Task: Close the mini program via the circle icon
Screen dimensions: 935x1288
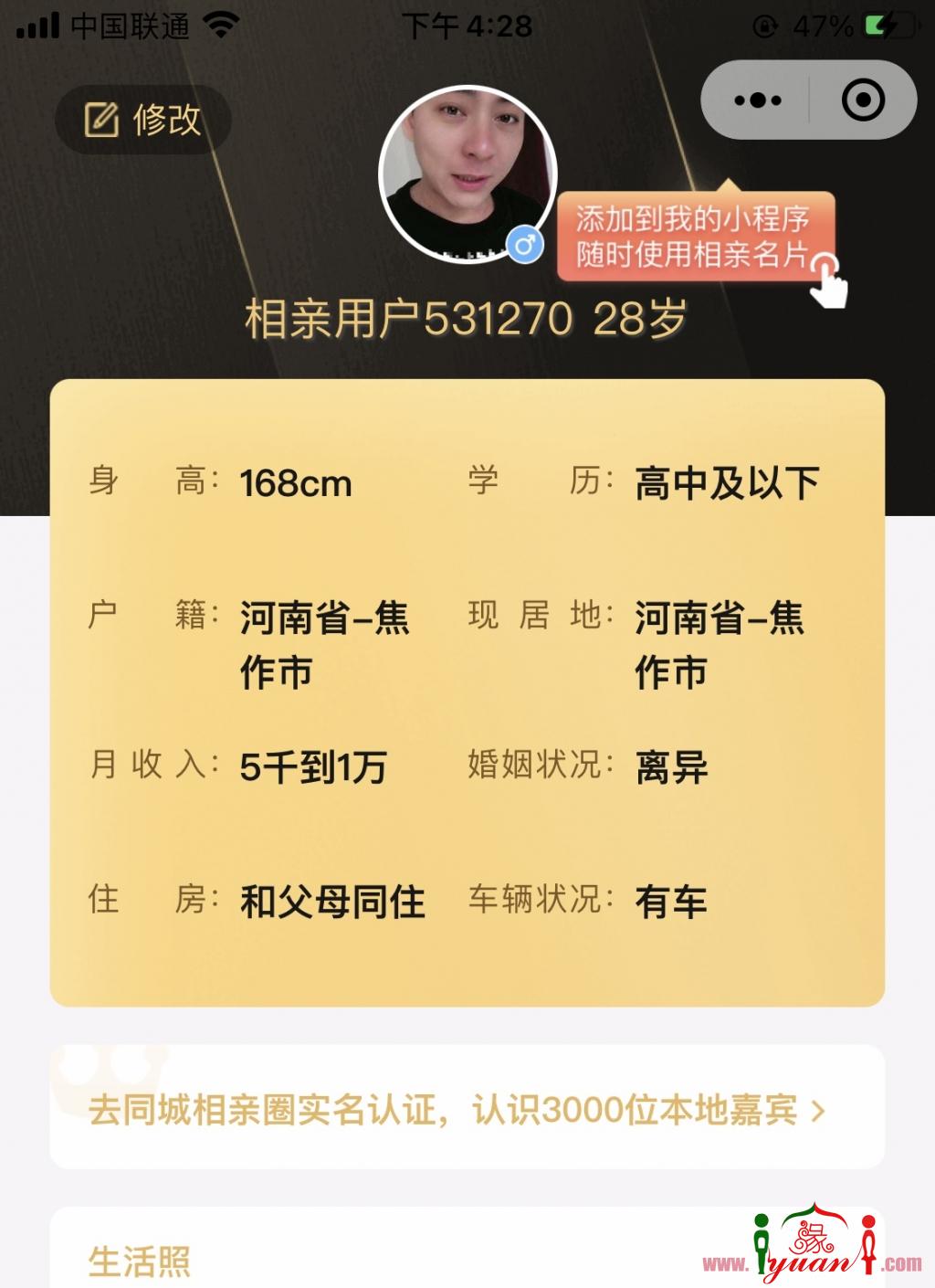Action: click(862, 100)
